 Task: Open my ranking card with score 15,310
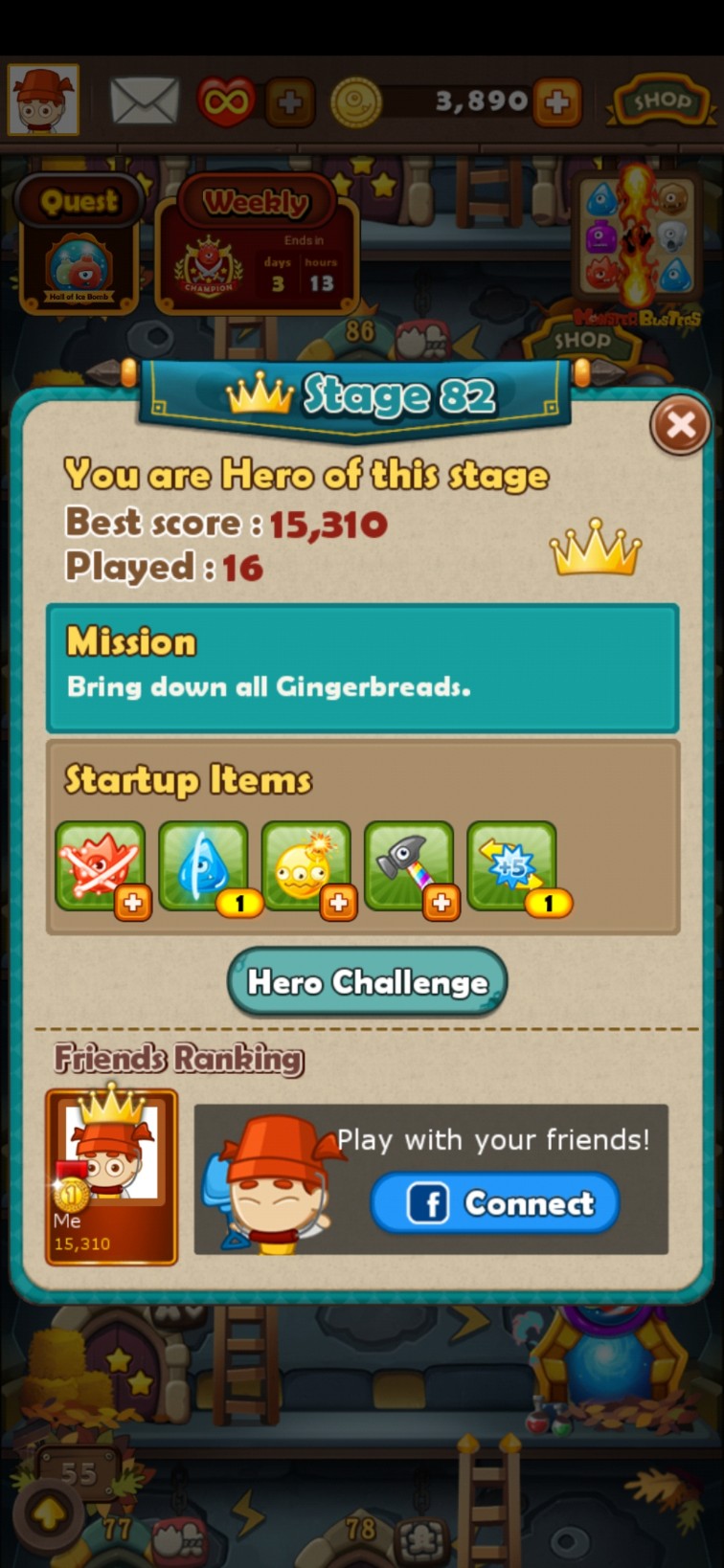[x=111, y=1176]
